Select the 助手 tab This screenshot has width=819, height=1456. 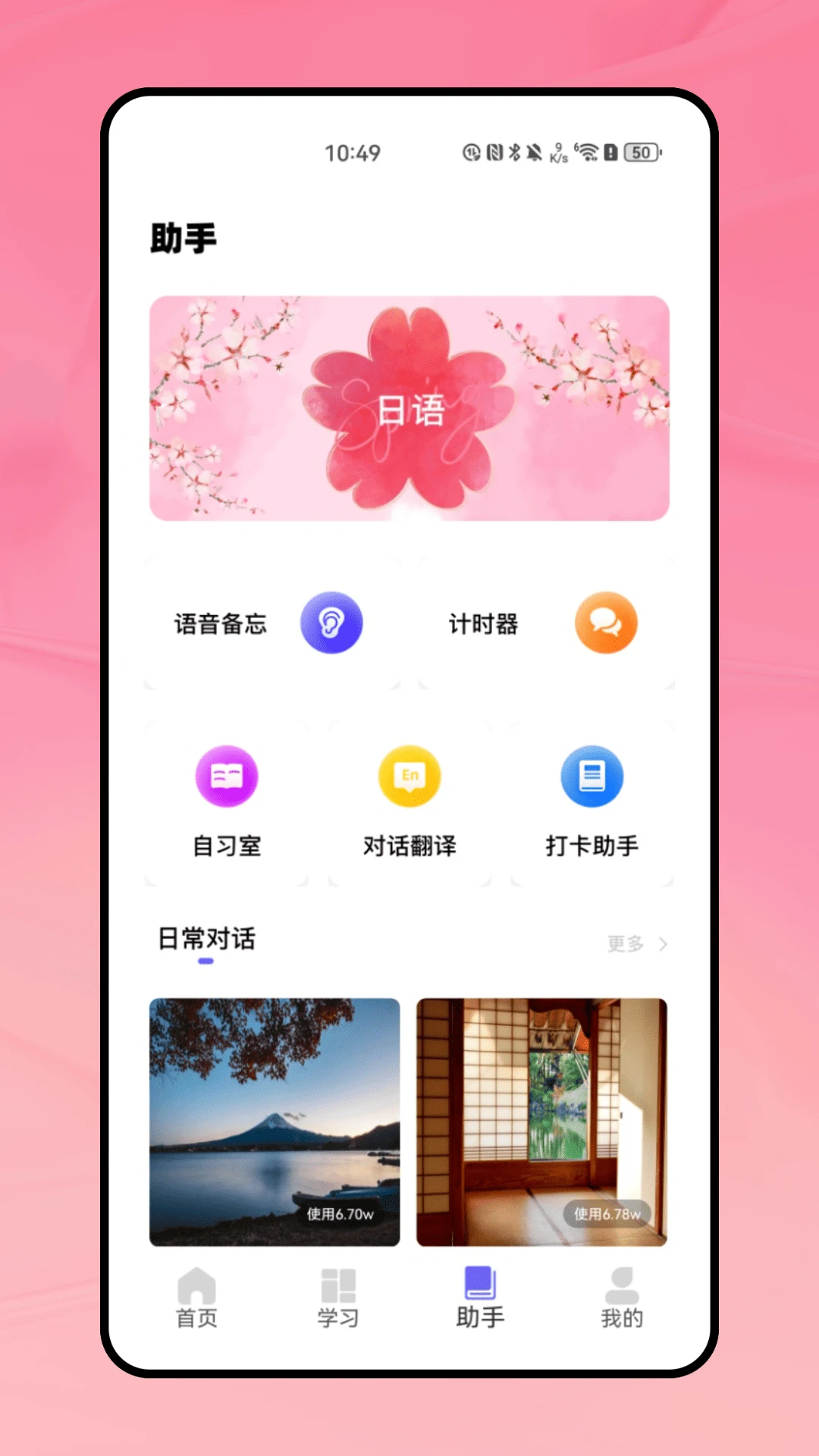pyautogui.click(x=480, y=1298)
